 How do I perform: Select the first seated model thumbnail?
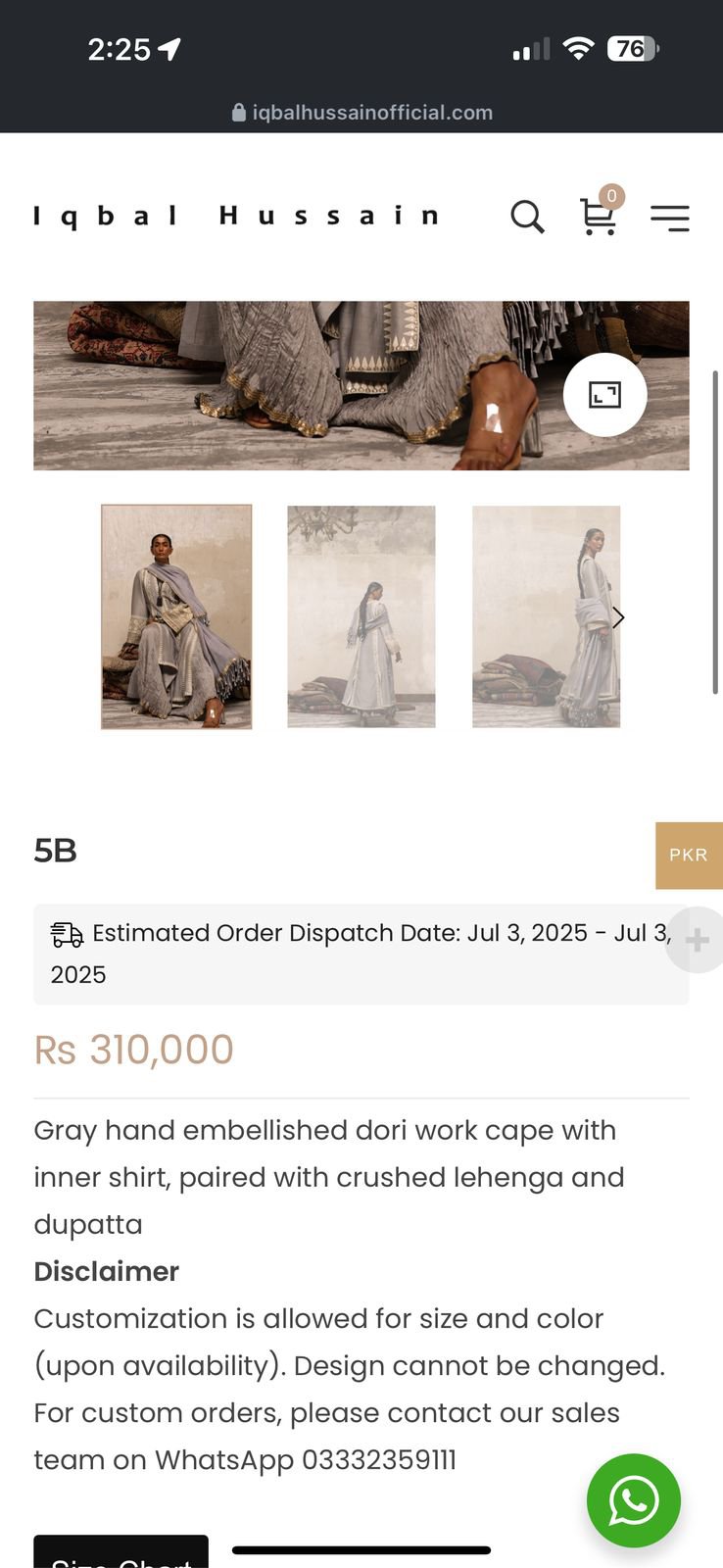(176, 616)
